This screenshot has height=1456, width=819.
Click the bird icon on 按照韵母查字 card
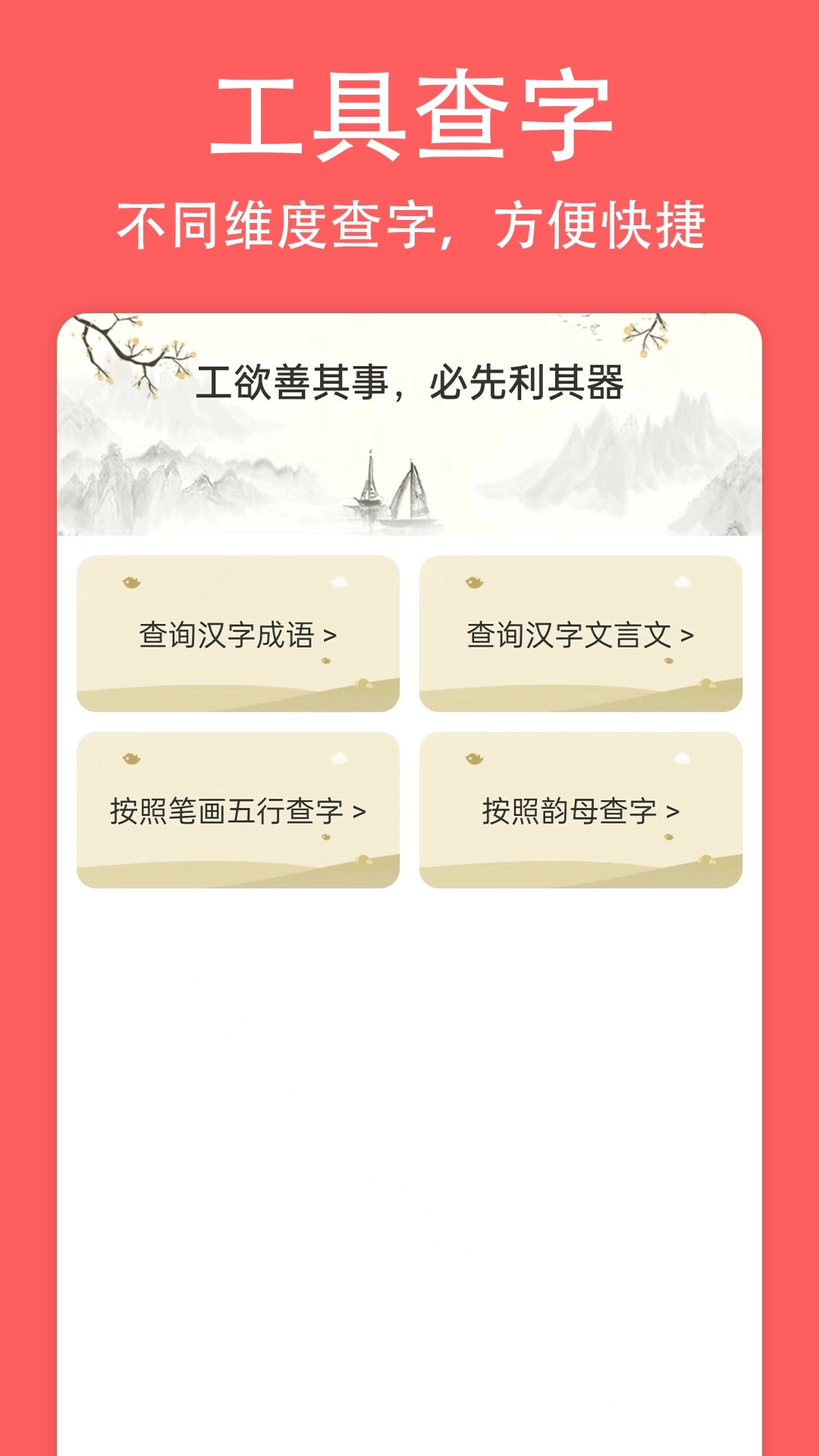[x=474, y=758]
